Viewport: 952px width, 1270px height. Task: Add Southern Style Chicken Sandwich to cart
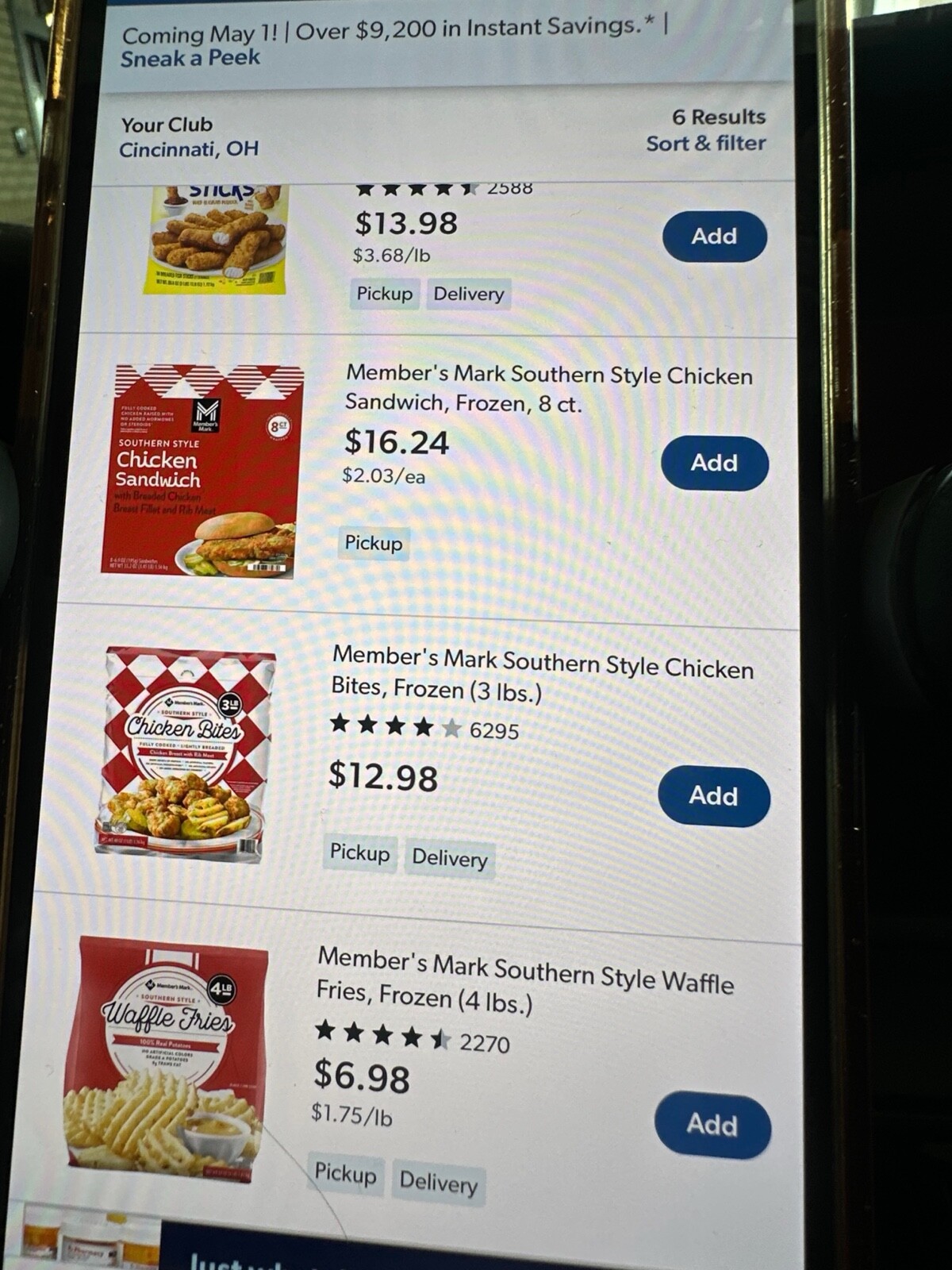click(x=714, y=463)
